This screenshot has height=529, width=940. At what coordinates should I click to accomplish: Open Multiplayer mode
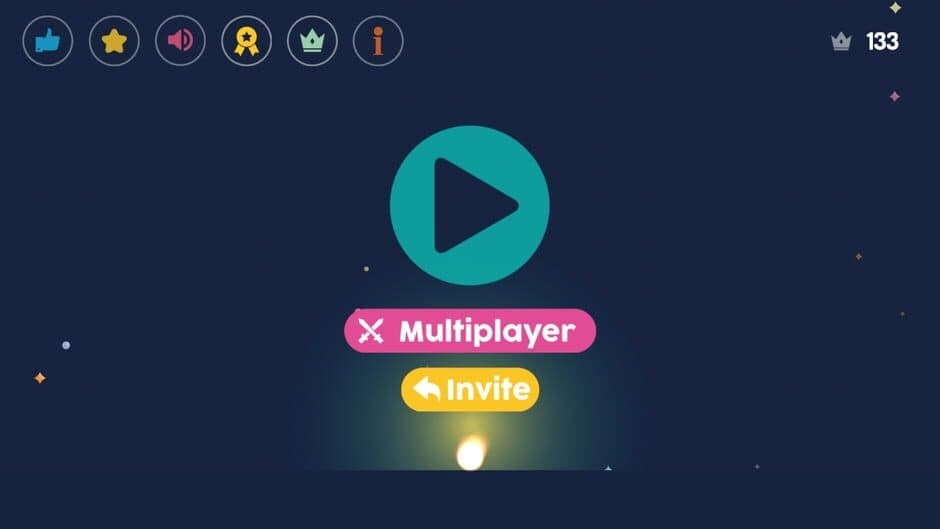[470, 331]
